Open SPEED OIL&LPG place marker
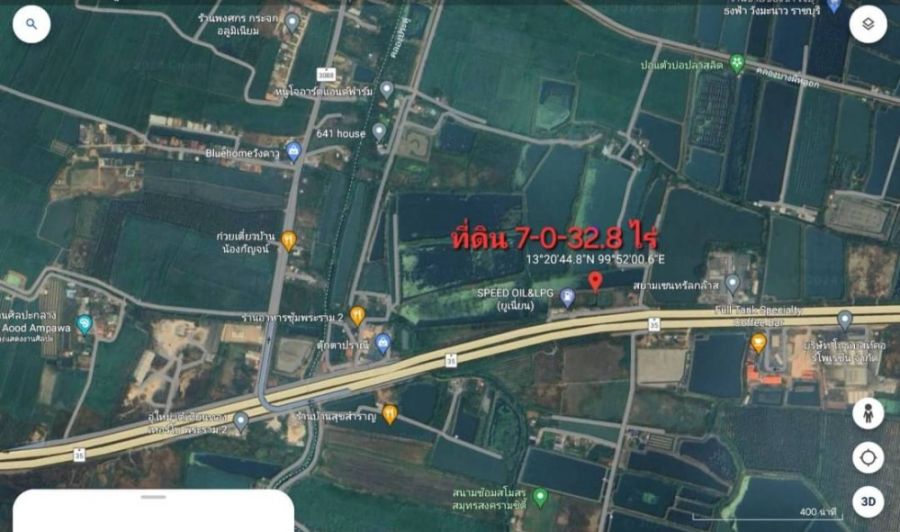 point(567,296)
